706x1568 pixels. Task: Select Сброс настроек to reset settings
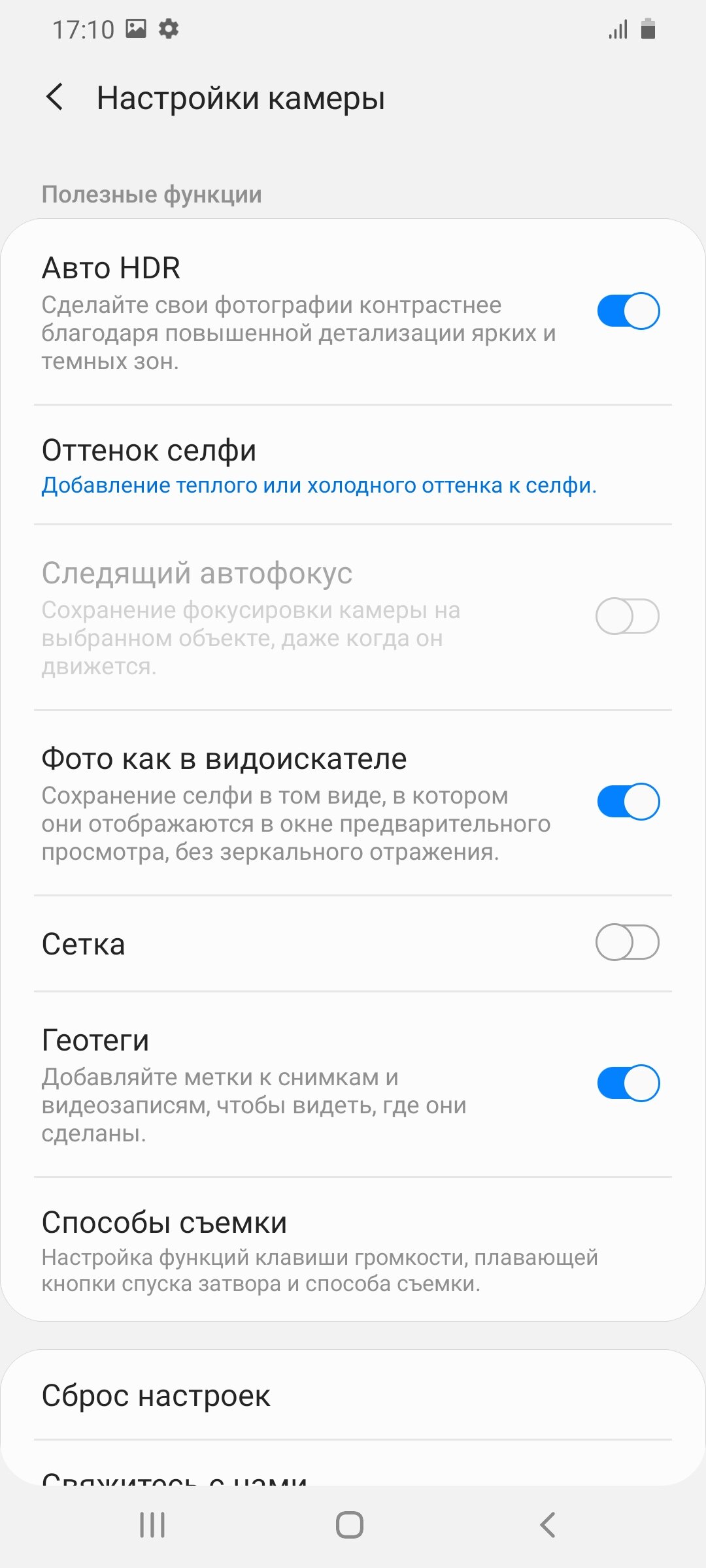(x=353, y=1396)
